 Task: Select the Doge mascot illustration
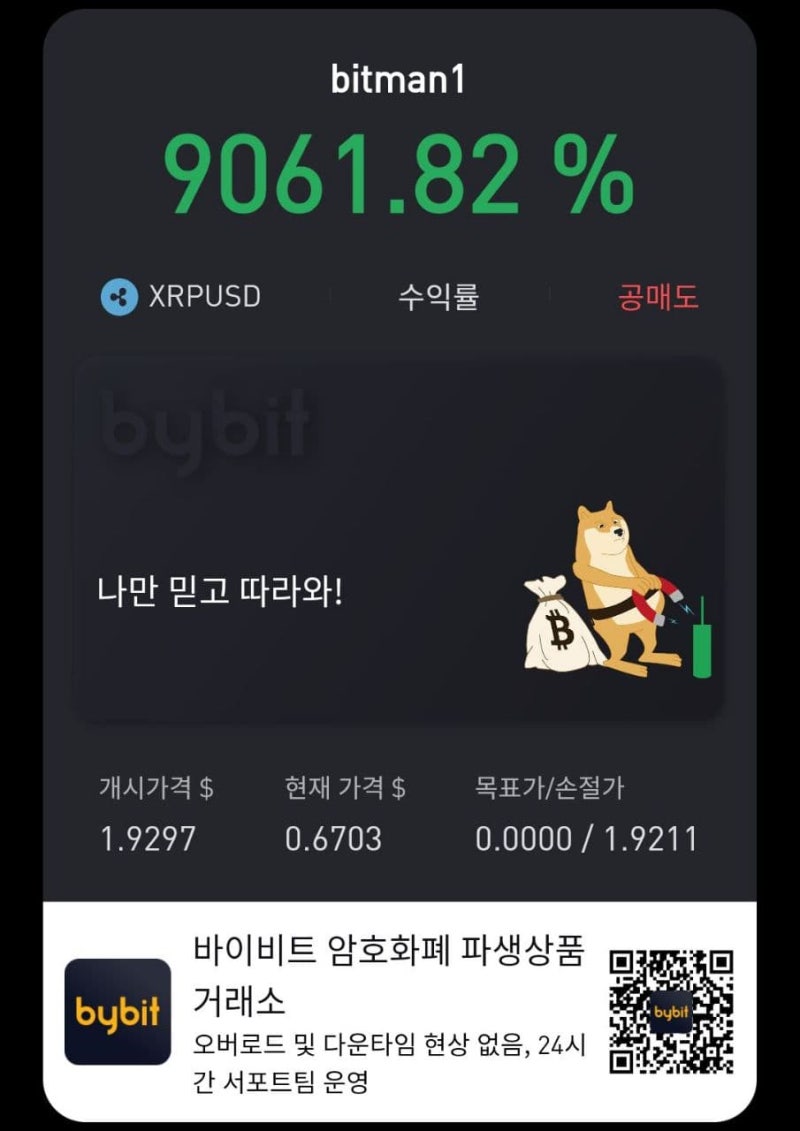613,580
